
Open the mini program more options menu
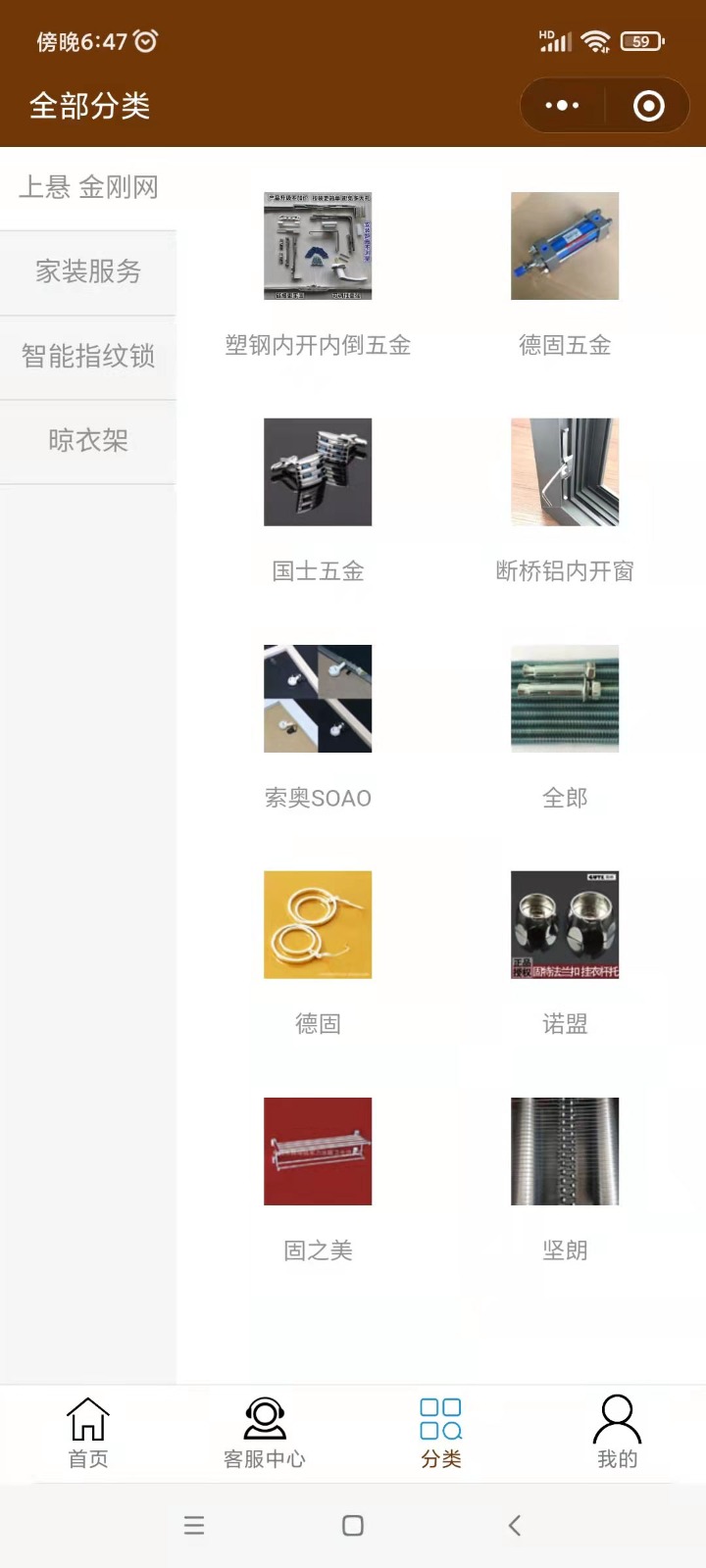tap(562, 106)
